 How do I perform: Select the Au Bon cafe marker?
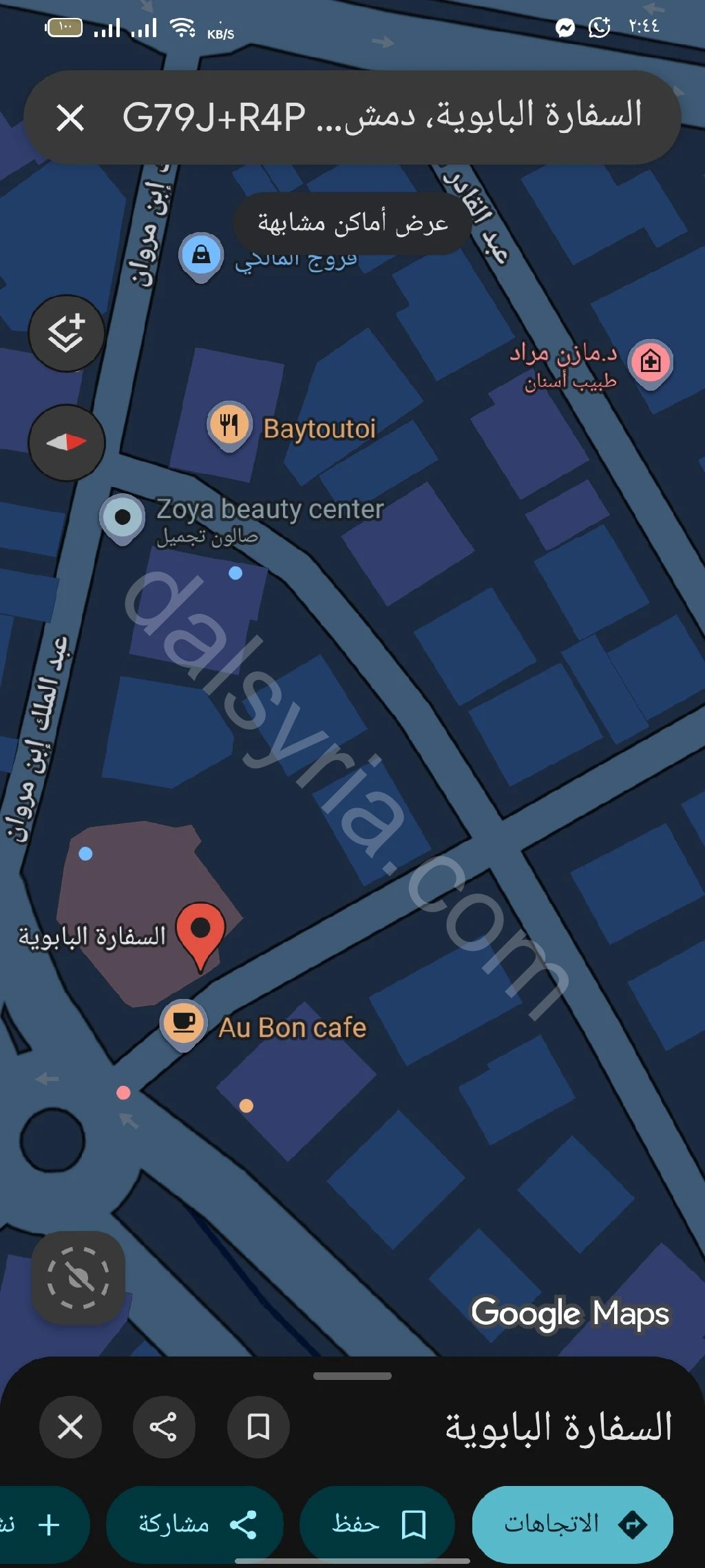(x=184, y=1023)
